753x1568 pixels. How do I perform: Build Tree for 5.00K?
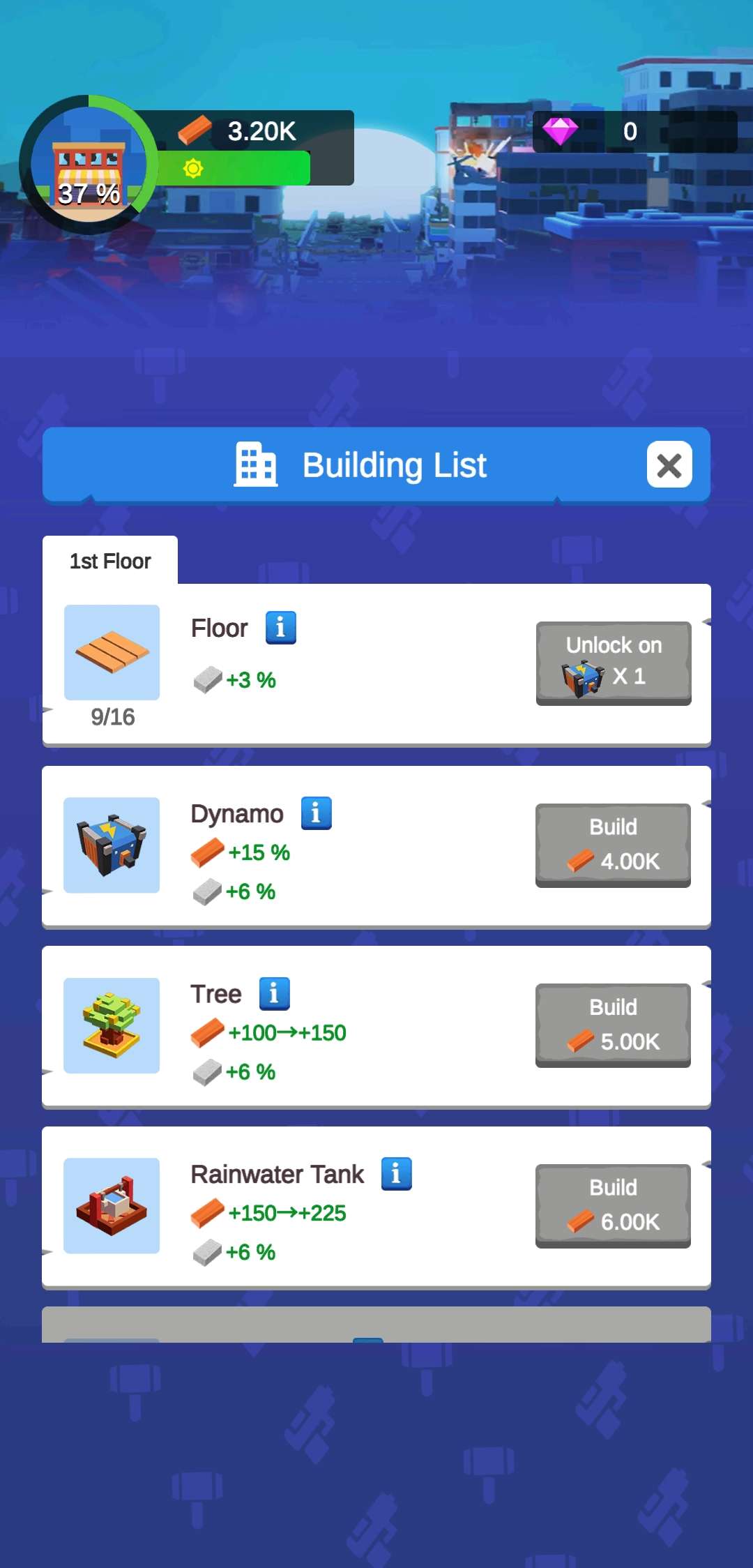613,1025
